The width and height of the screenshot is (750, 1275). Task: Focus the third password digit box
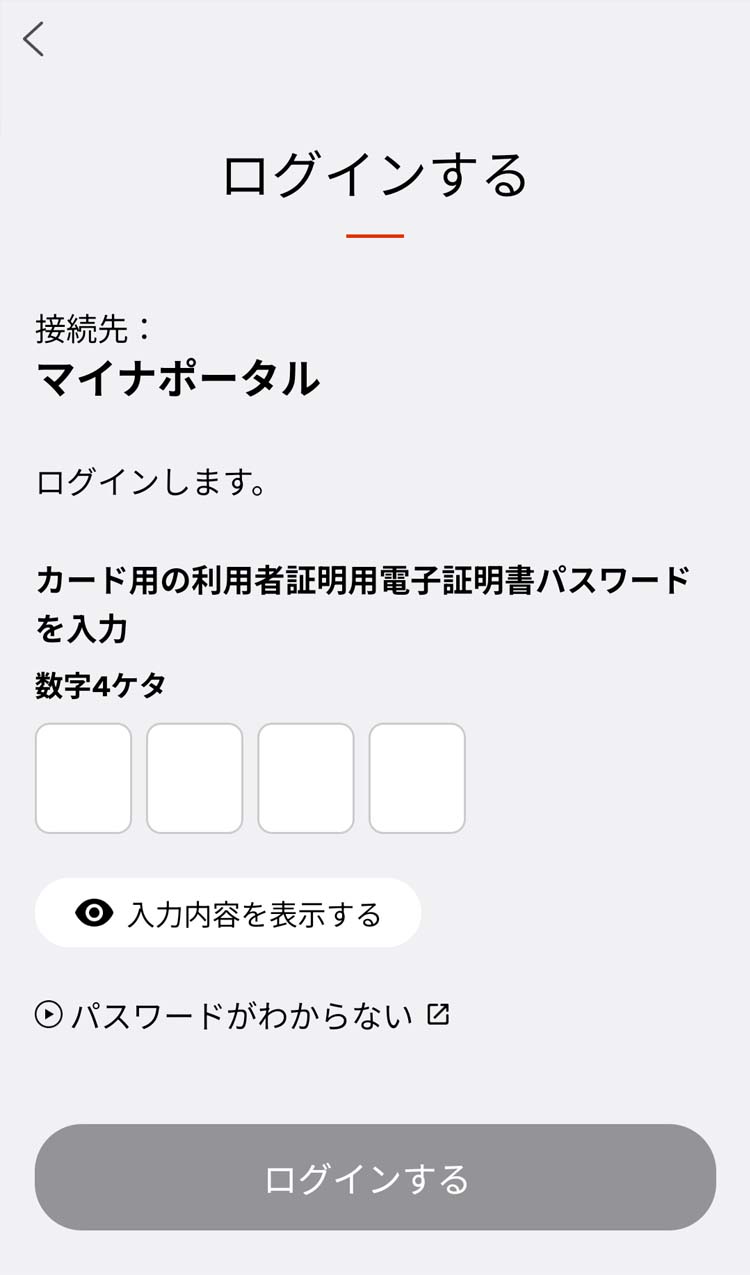tap(305, 778)
